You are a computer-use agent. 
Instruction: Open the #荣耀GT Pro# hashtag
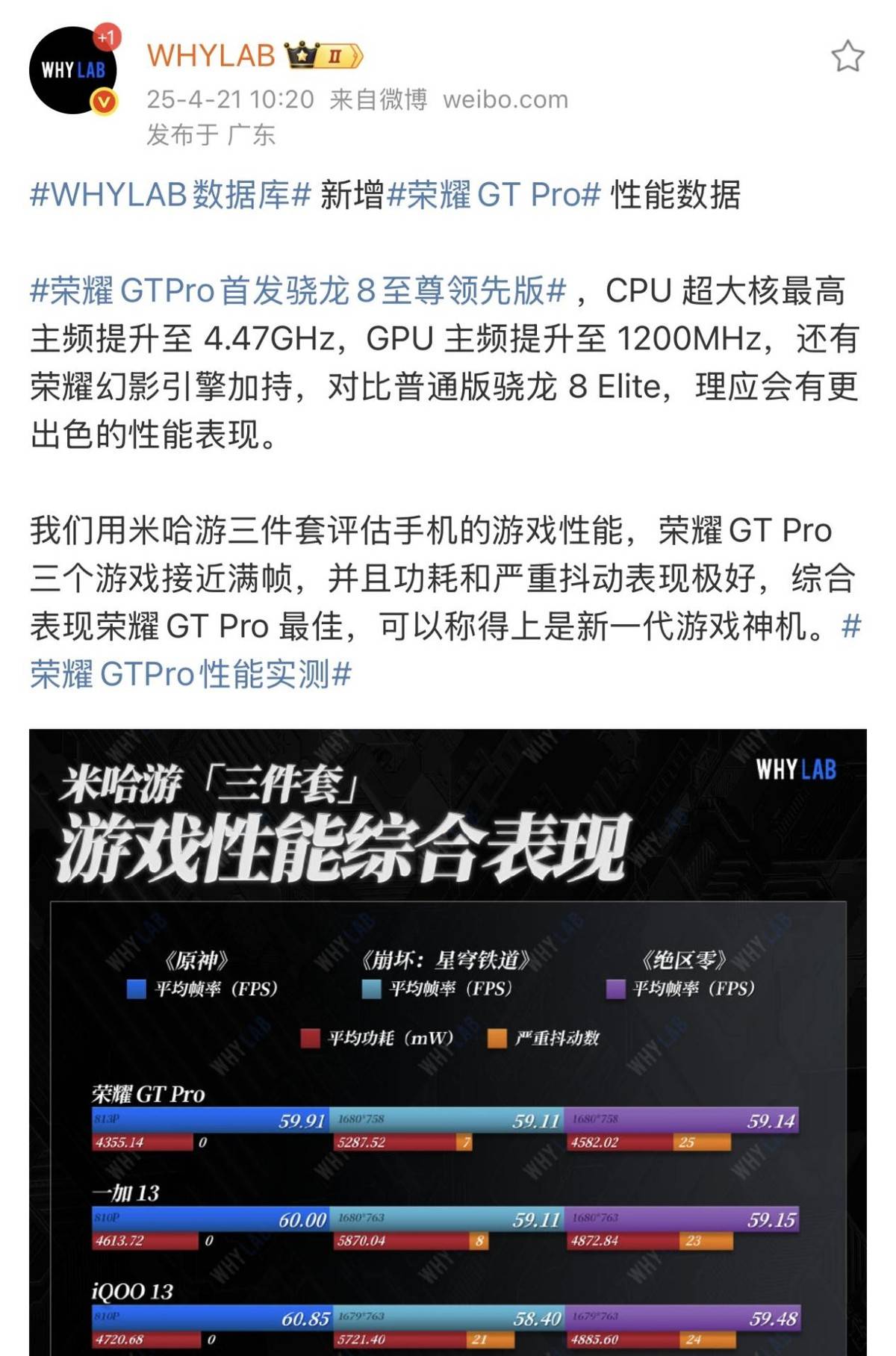[494, 195]
